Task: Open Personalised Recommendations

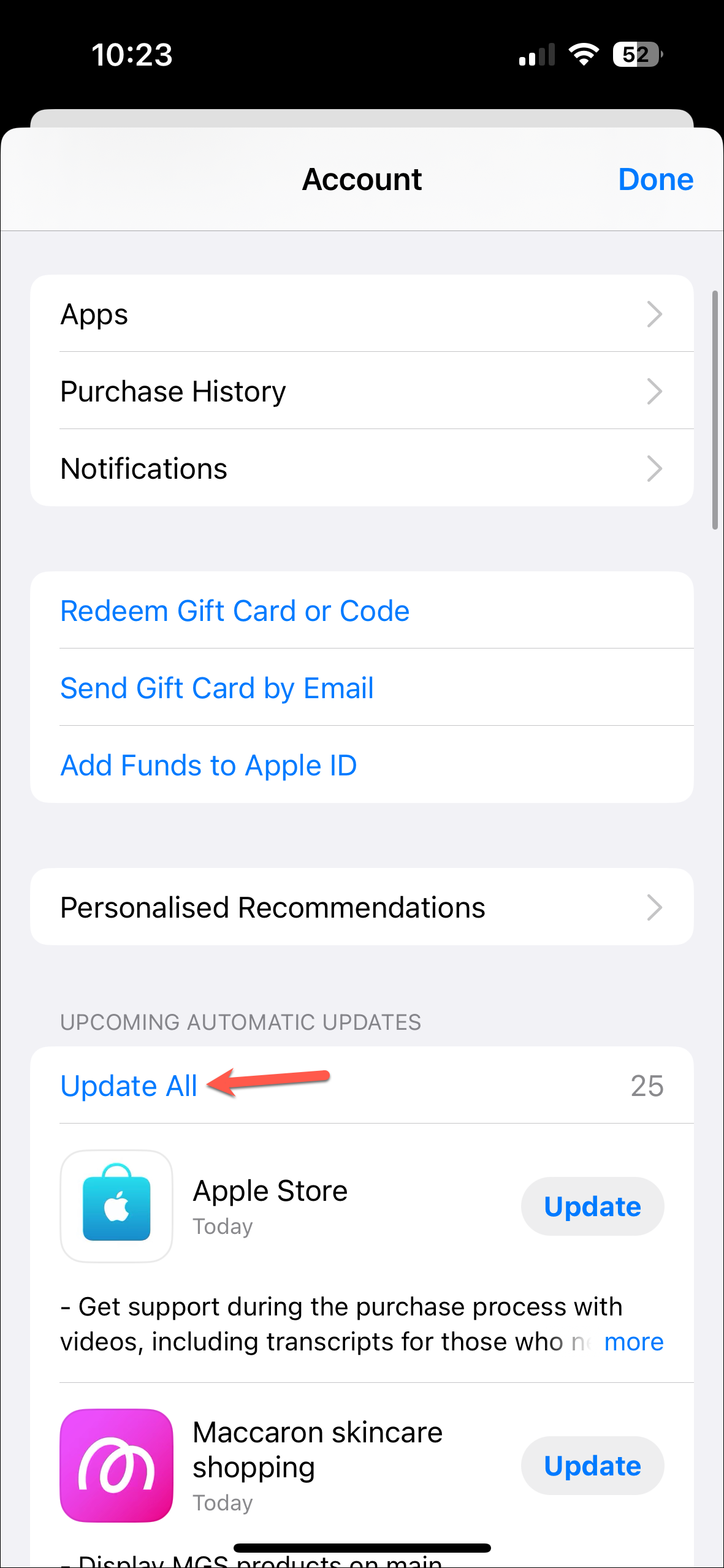Action: coord(362,907)
